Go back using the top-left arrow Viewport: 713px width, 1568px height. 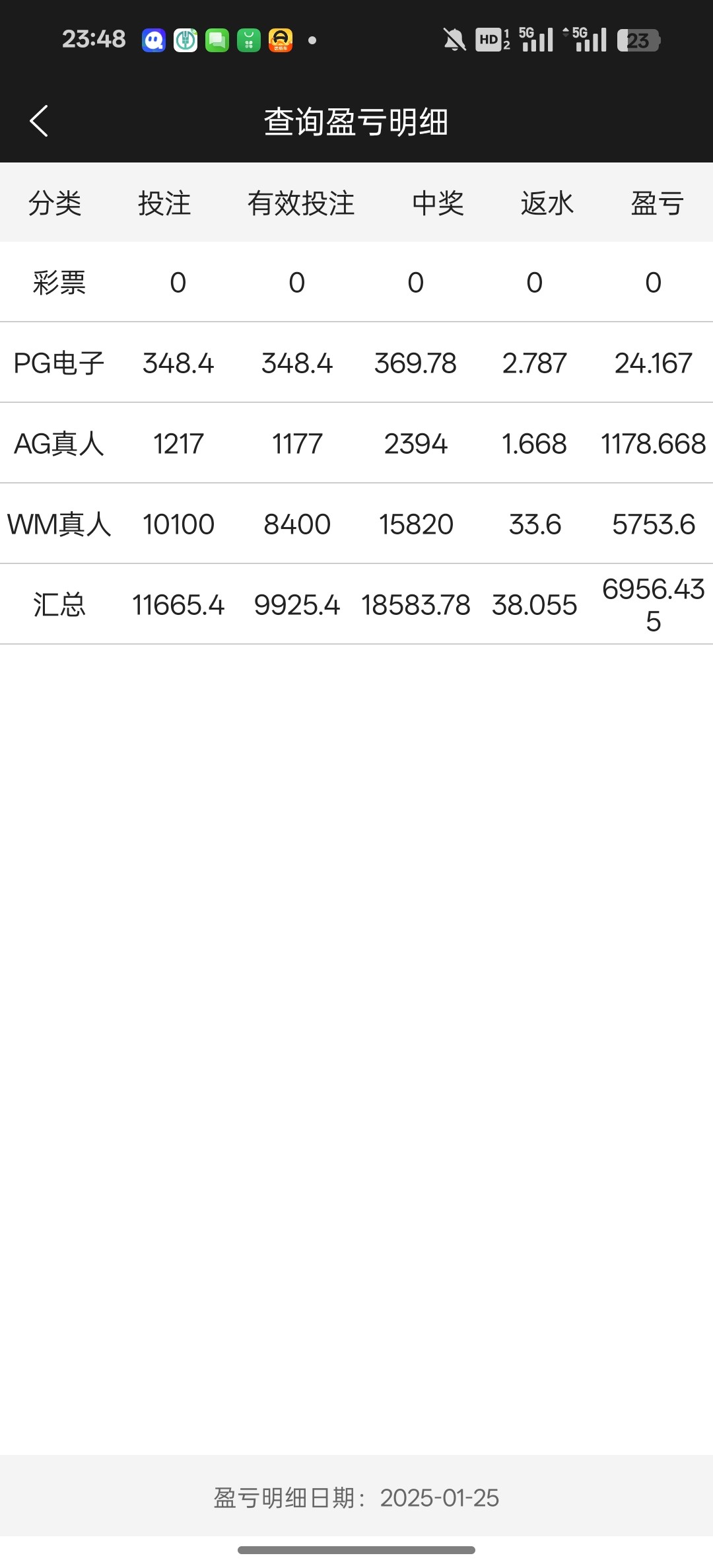click(39, 122)
